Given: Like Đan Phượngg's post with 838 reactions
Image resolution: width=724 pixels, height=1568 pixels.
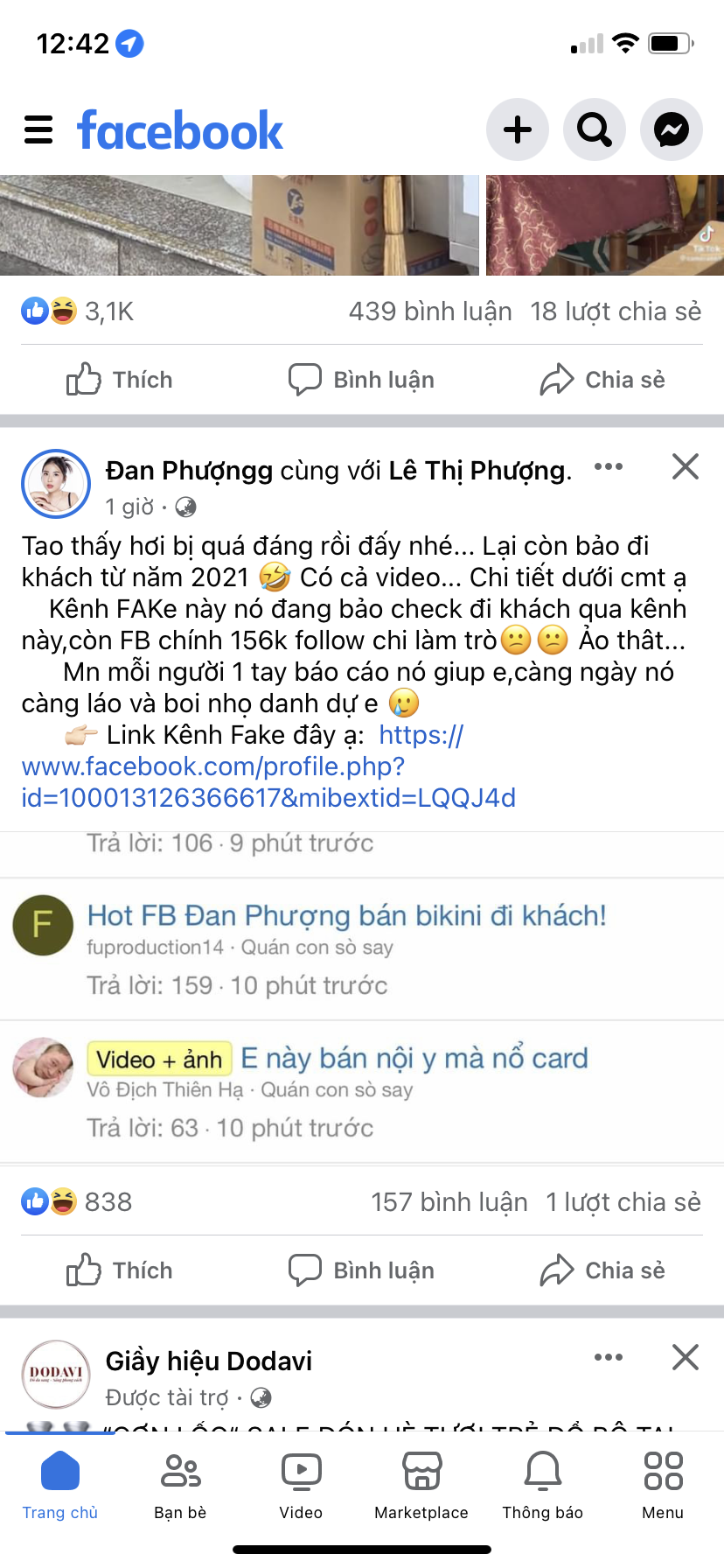Looking at the screenshot, I should pos(120,1270).
